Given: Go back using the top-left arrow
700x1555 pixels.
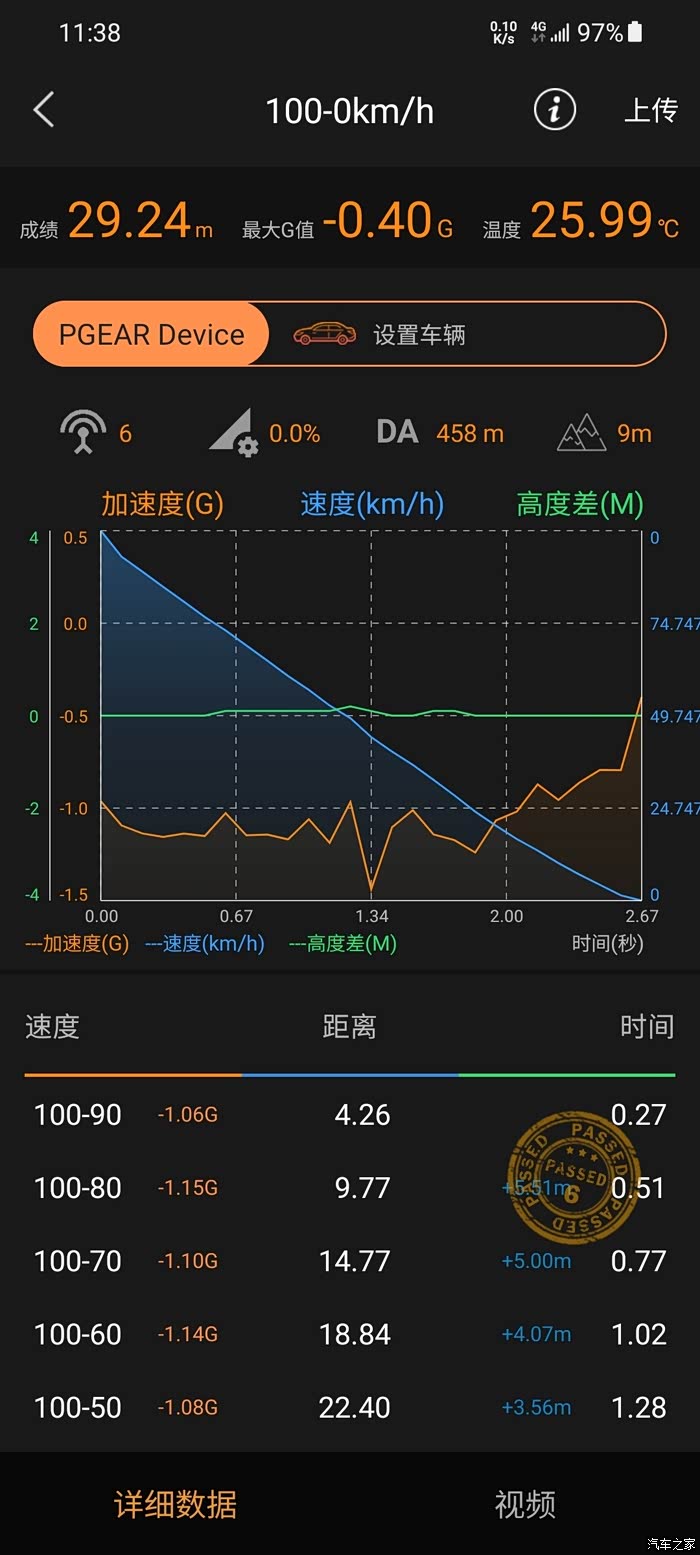Looking at the screenshot, I should pyautogui.click(x=44, y=110).
